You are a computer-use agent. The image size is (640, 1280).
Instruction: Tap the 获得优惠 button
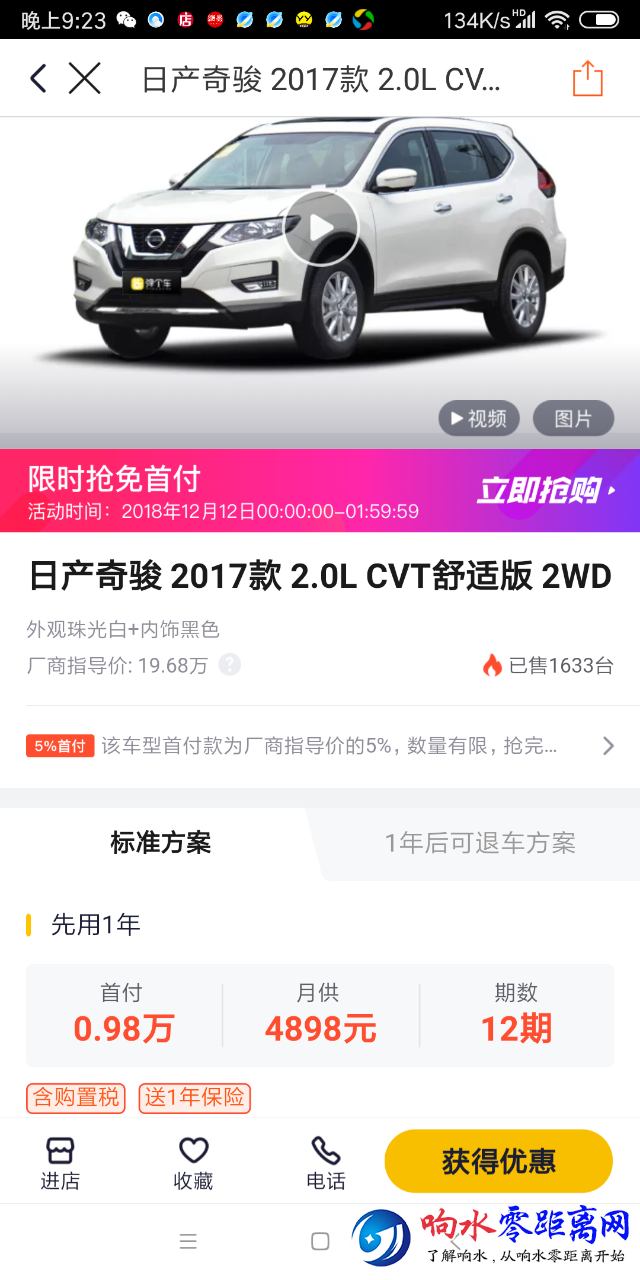[498, 1161]
